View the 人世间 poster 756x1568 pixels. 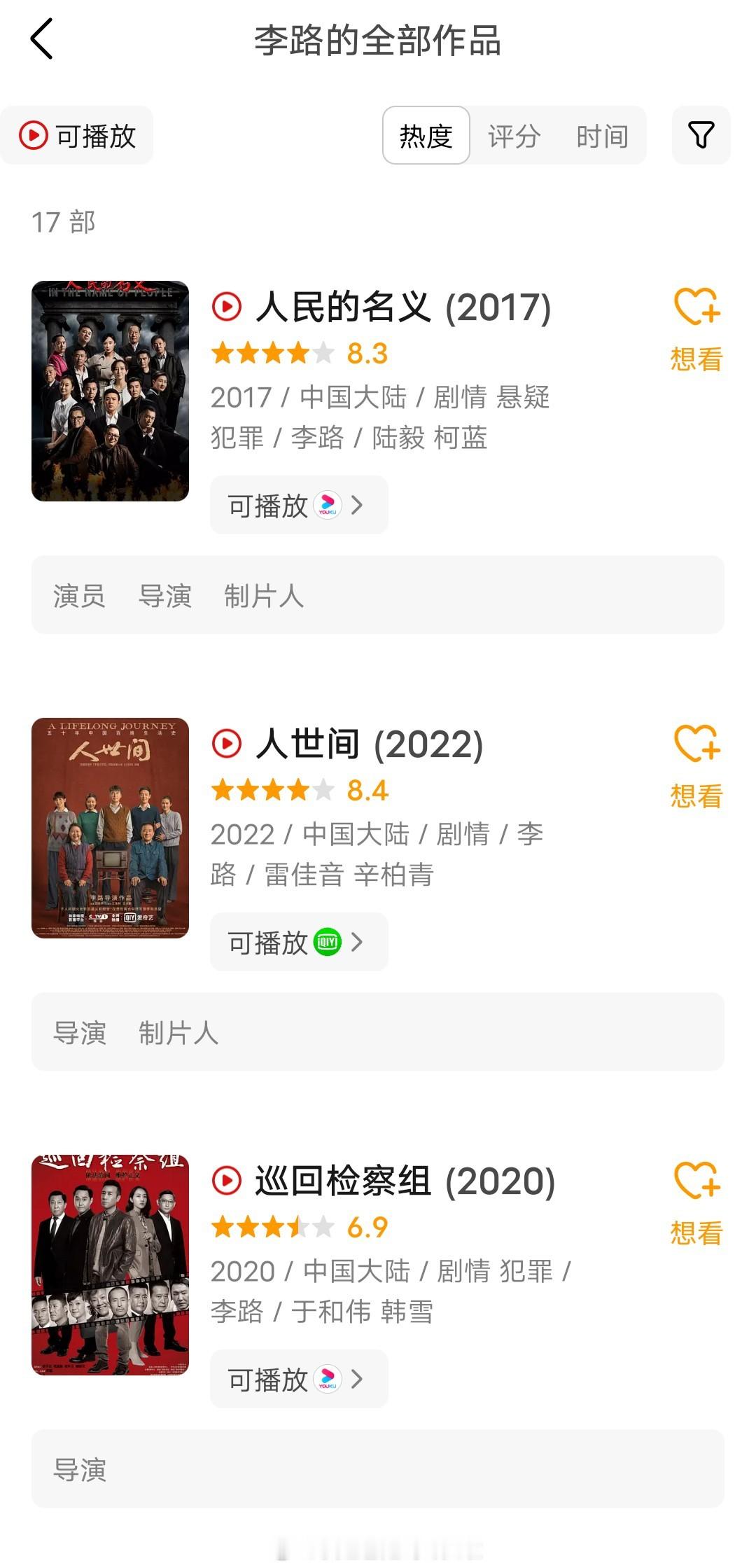pos(110,828)
